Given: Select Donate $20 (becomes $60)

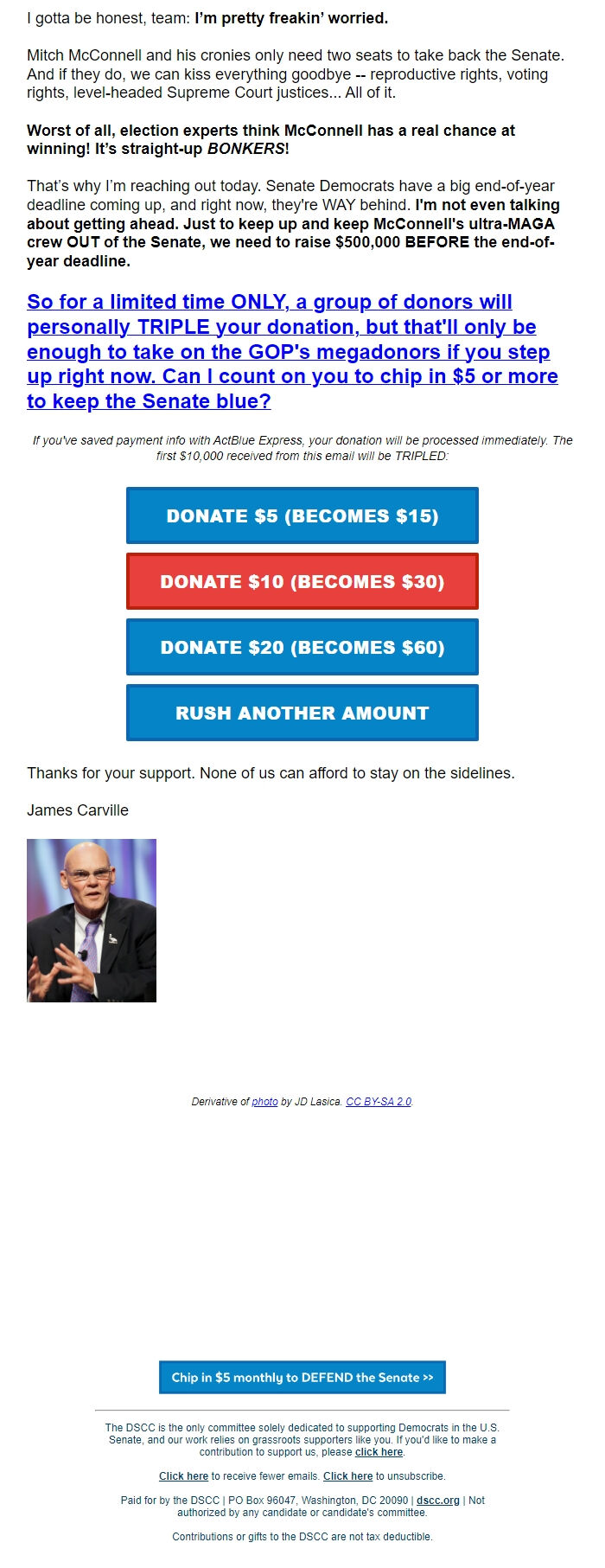Looking at the screenshot, I should pyautogui.click(x=302, y=648).
